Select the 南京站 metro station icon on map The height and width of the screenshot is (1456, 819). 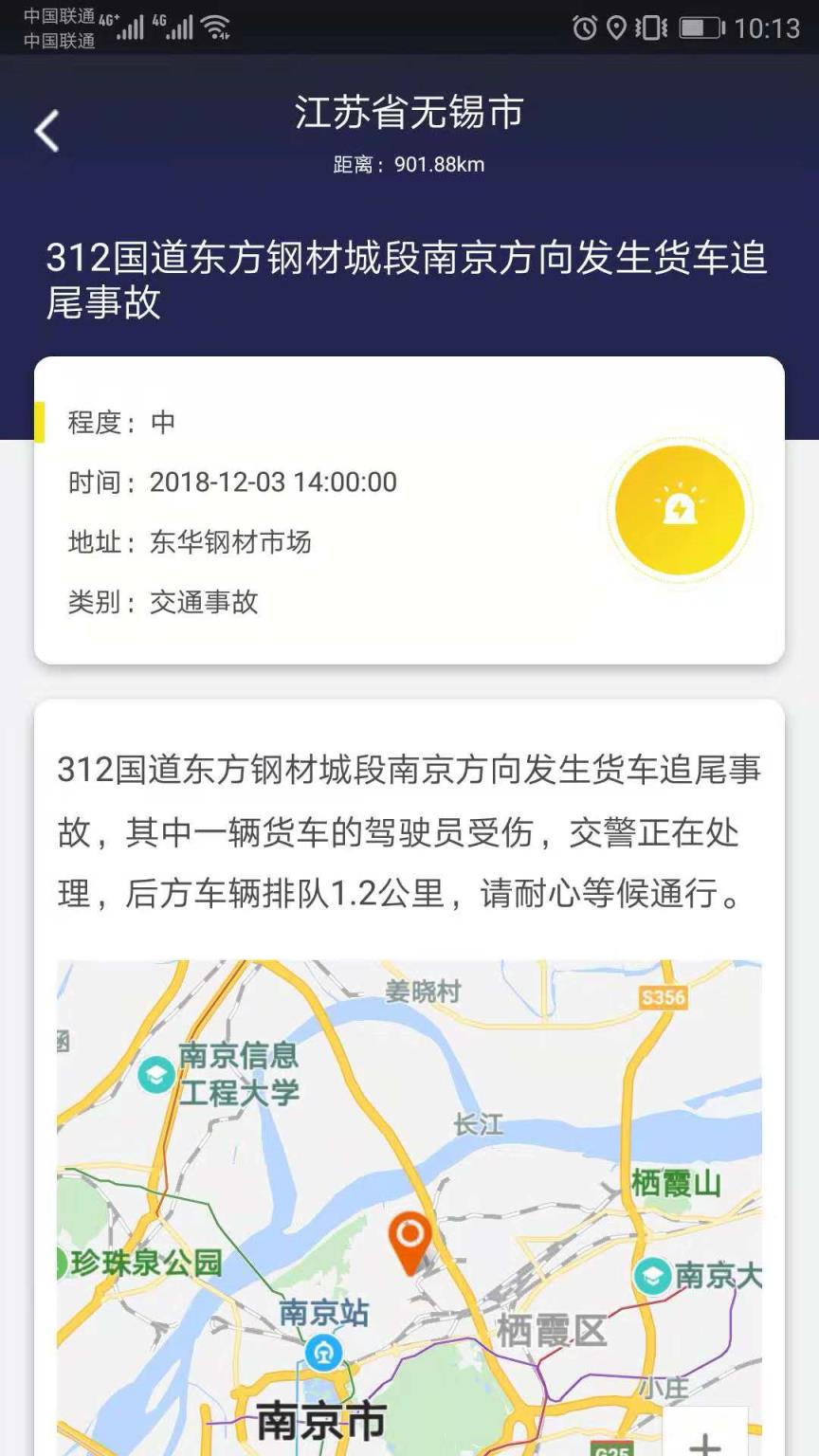(x=324, y=1355)
